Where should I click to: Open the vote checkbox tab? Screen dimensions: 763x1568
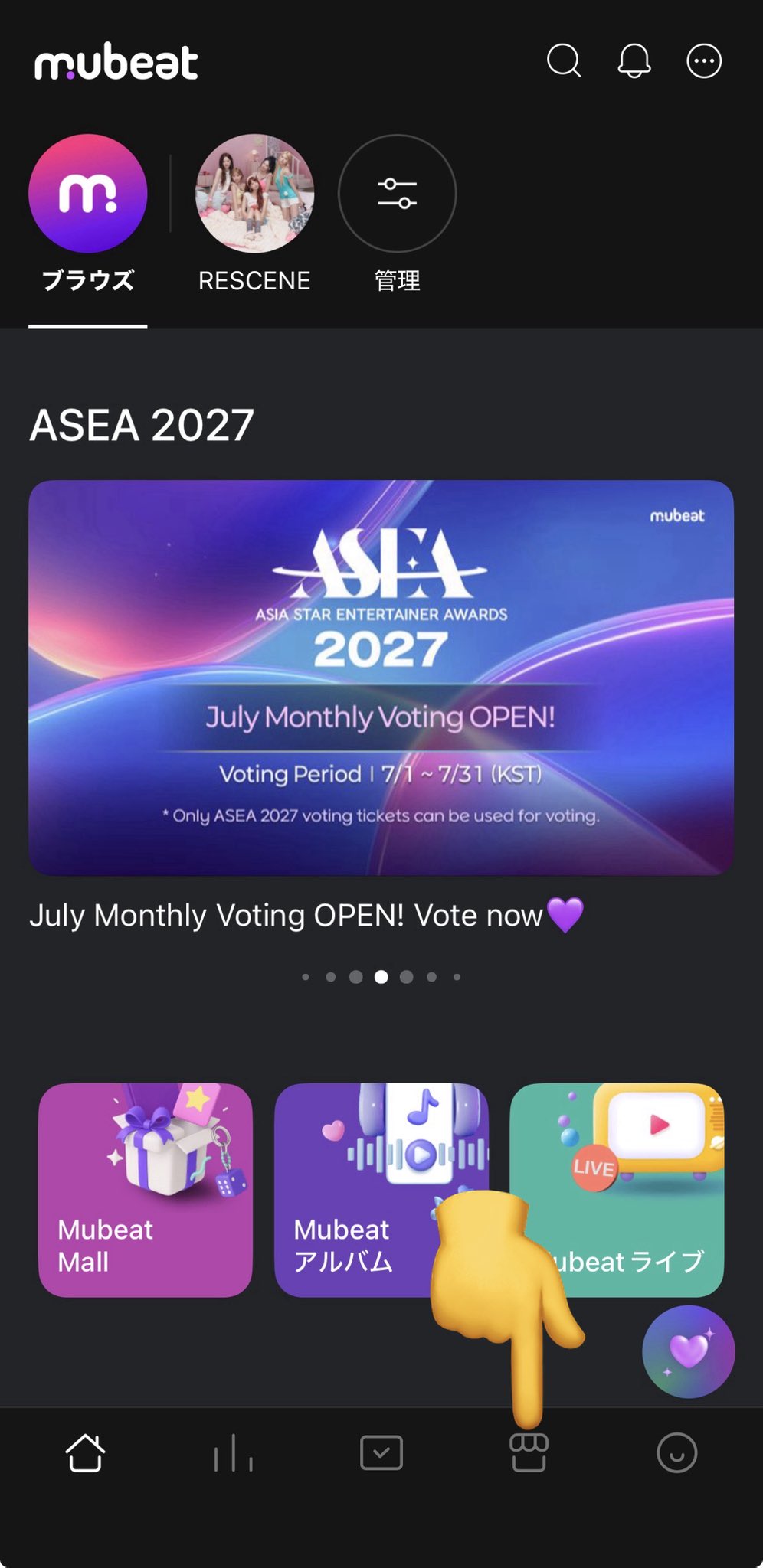pyautogui.click(x=381, y=1452)
